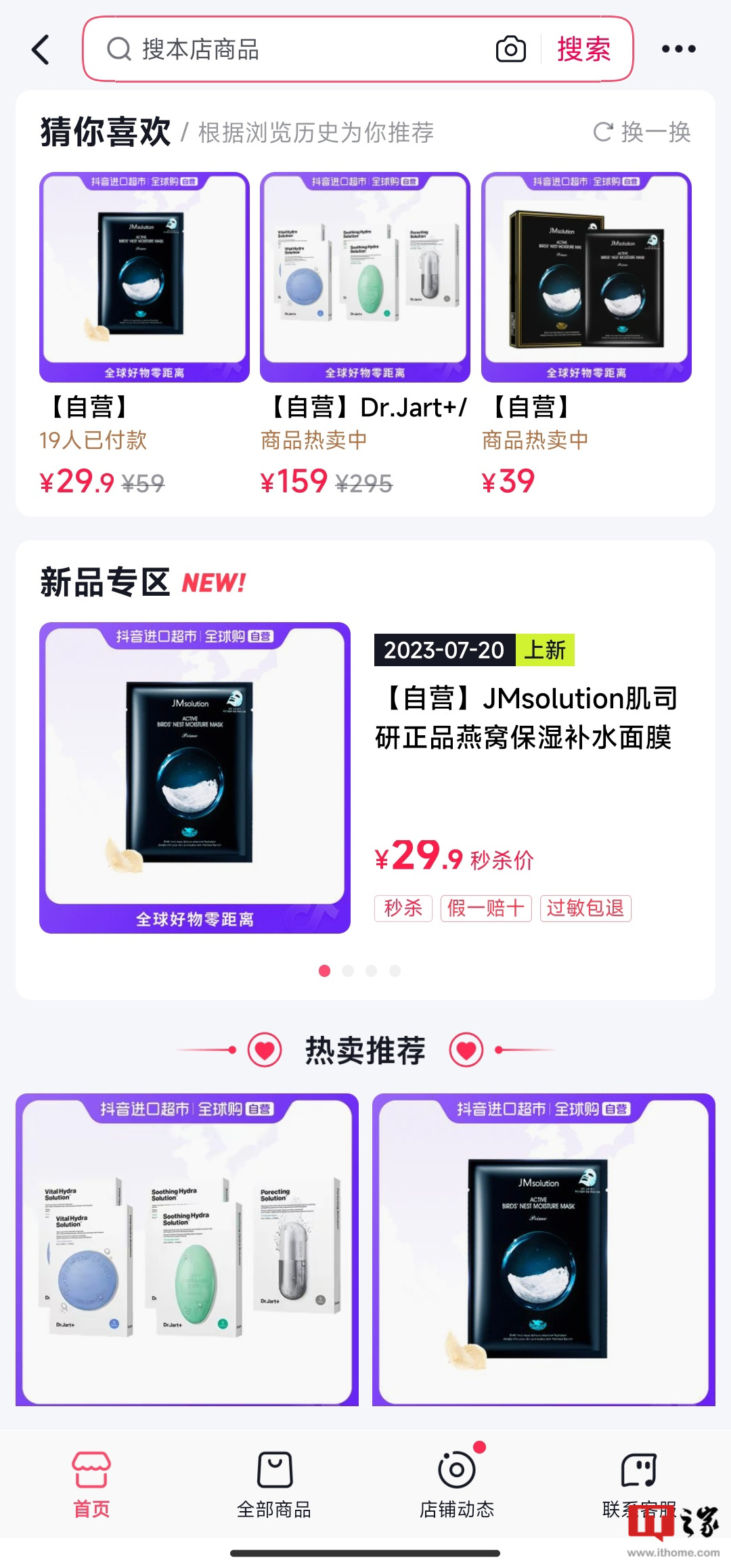Open the three-dot overflow menu
The image size is (731, 1568).
[x=678, y=49]
